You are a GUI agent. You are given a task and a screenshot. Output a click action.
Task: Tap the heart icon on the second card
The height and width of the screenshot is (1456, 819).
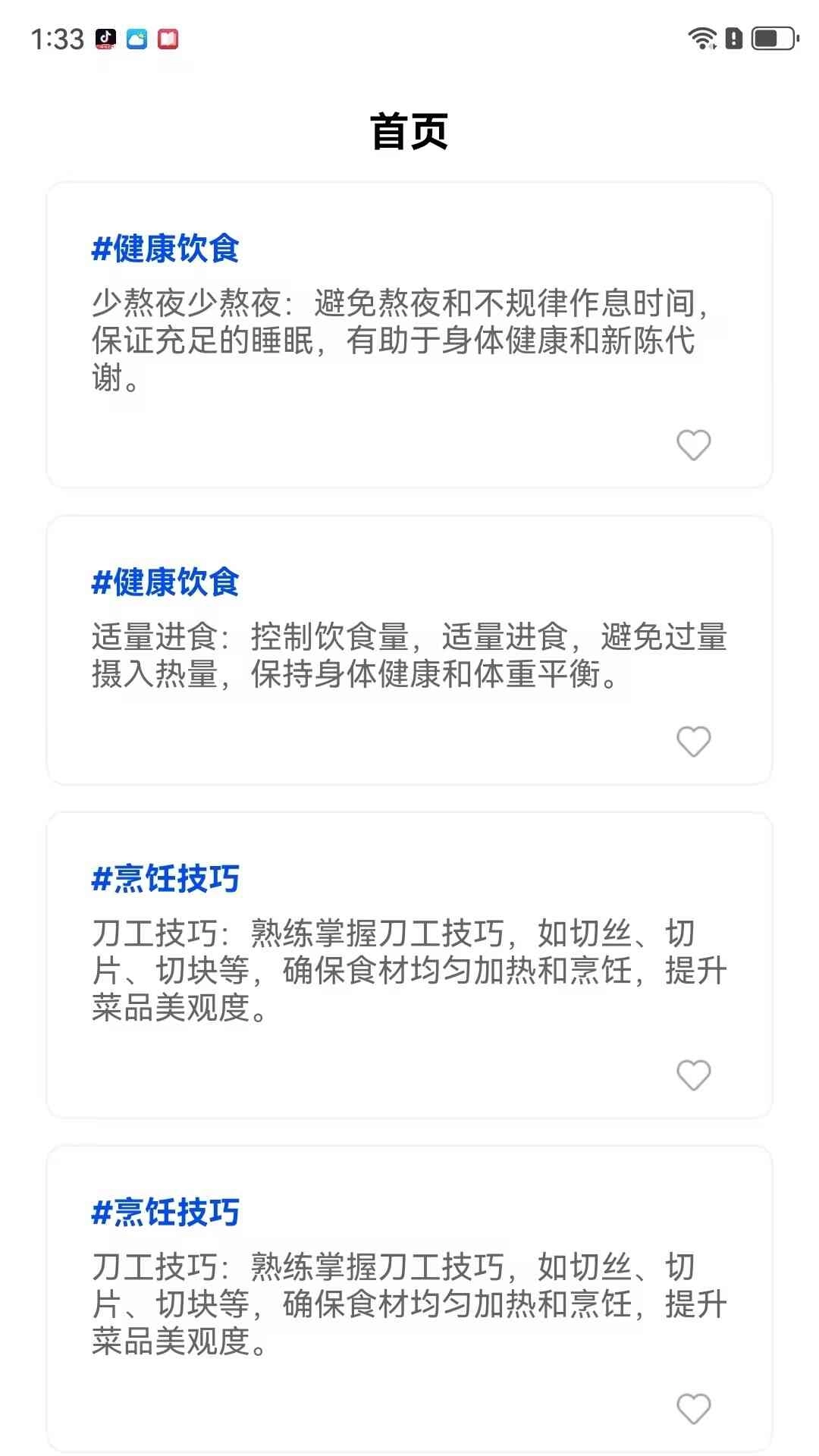click(694, 741)
